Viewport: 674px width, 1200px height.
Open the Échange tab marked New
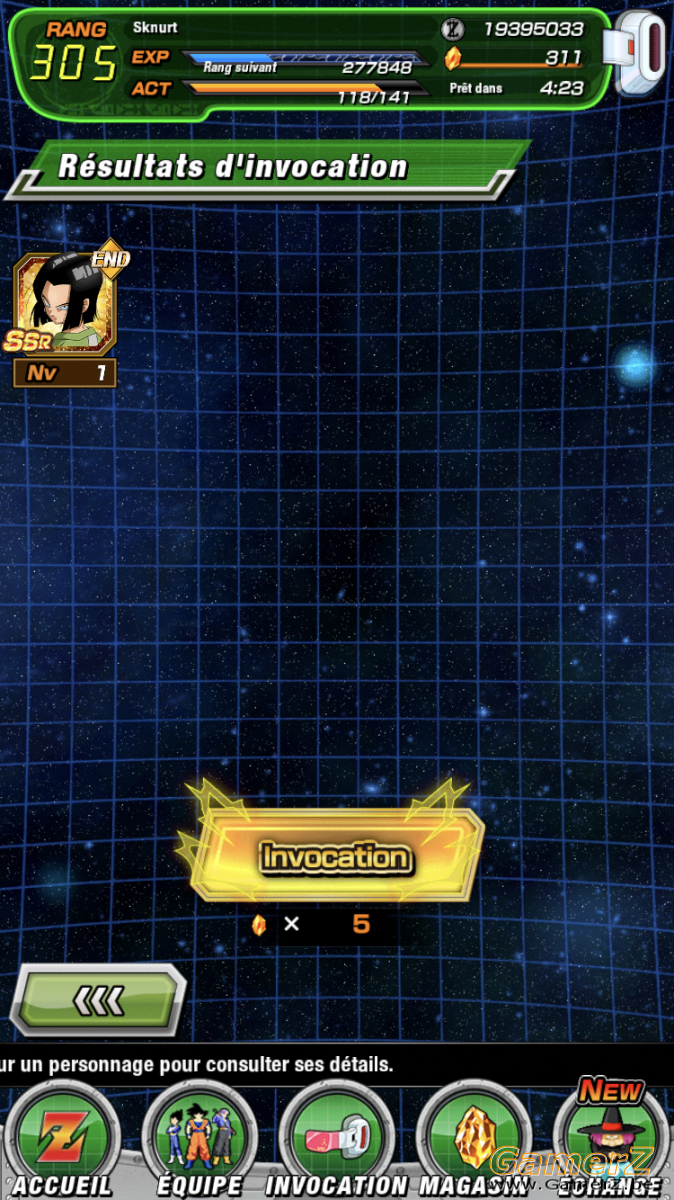click(612, 1138)
